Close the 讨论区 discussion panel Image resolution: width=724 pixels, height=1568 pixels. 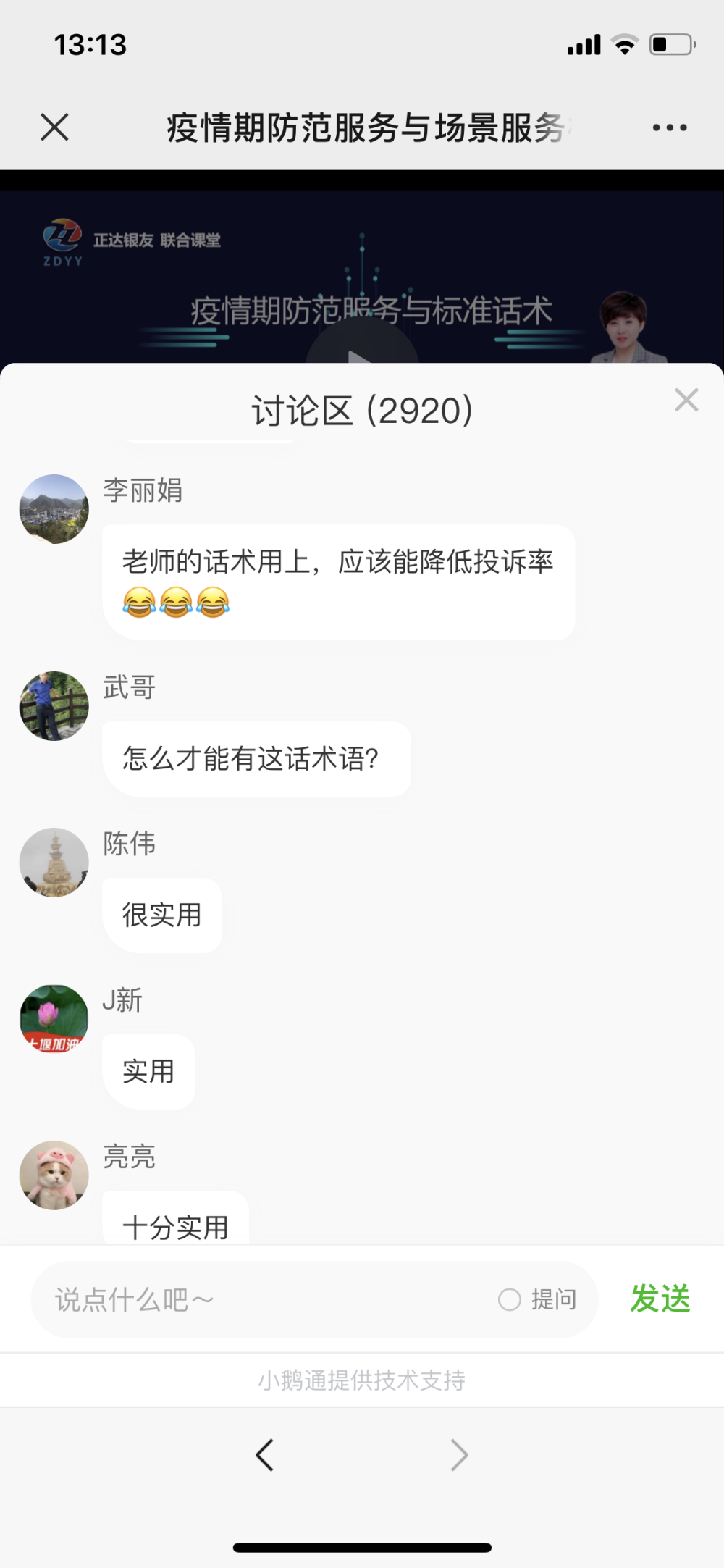point(686,400)
